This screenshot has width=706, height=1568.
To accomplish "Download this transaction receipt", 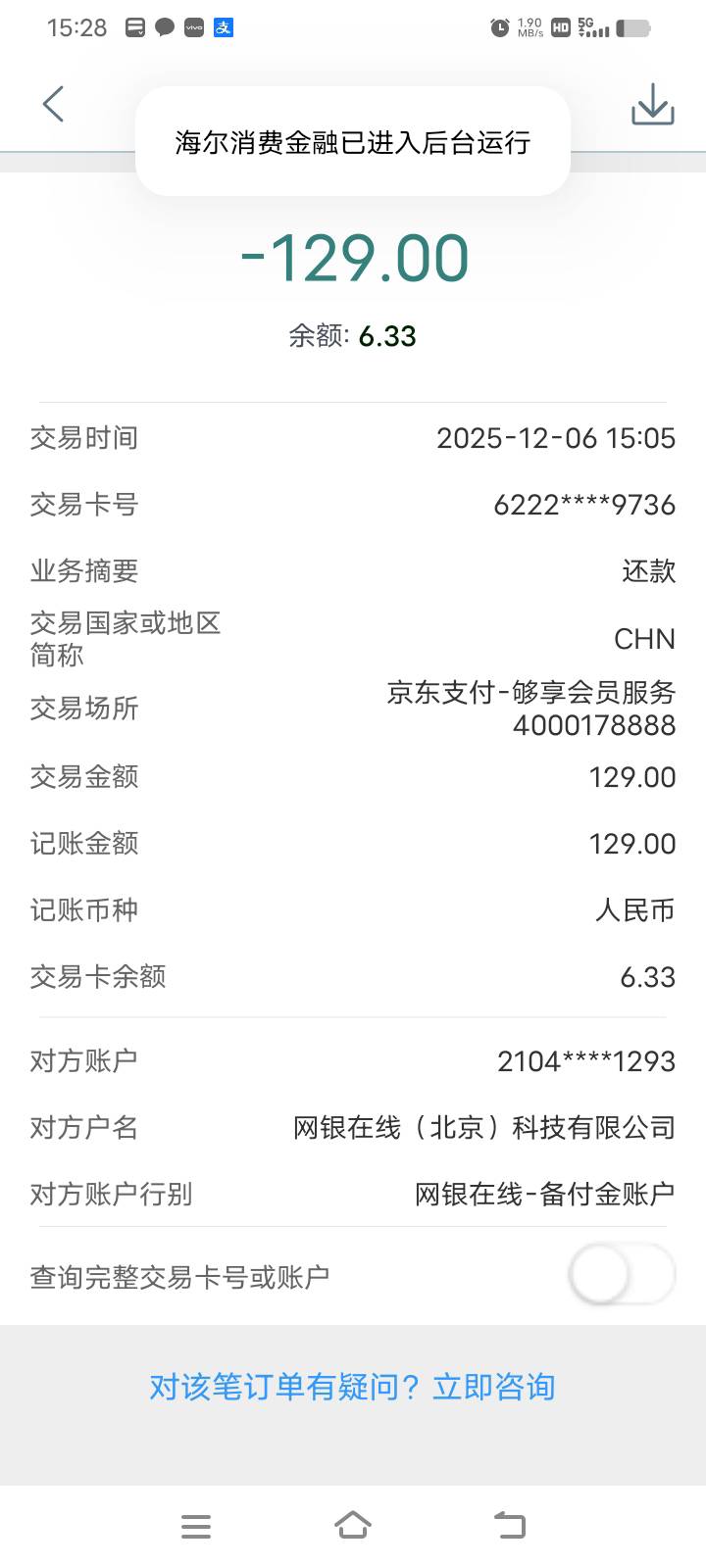I will point(652,104).
